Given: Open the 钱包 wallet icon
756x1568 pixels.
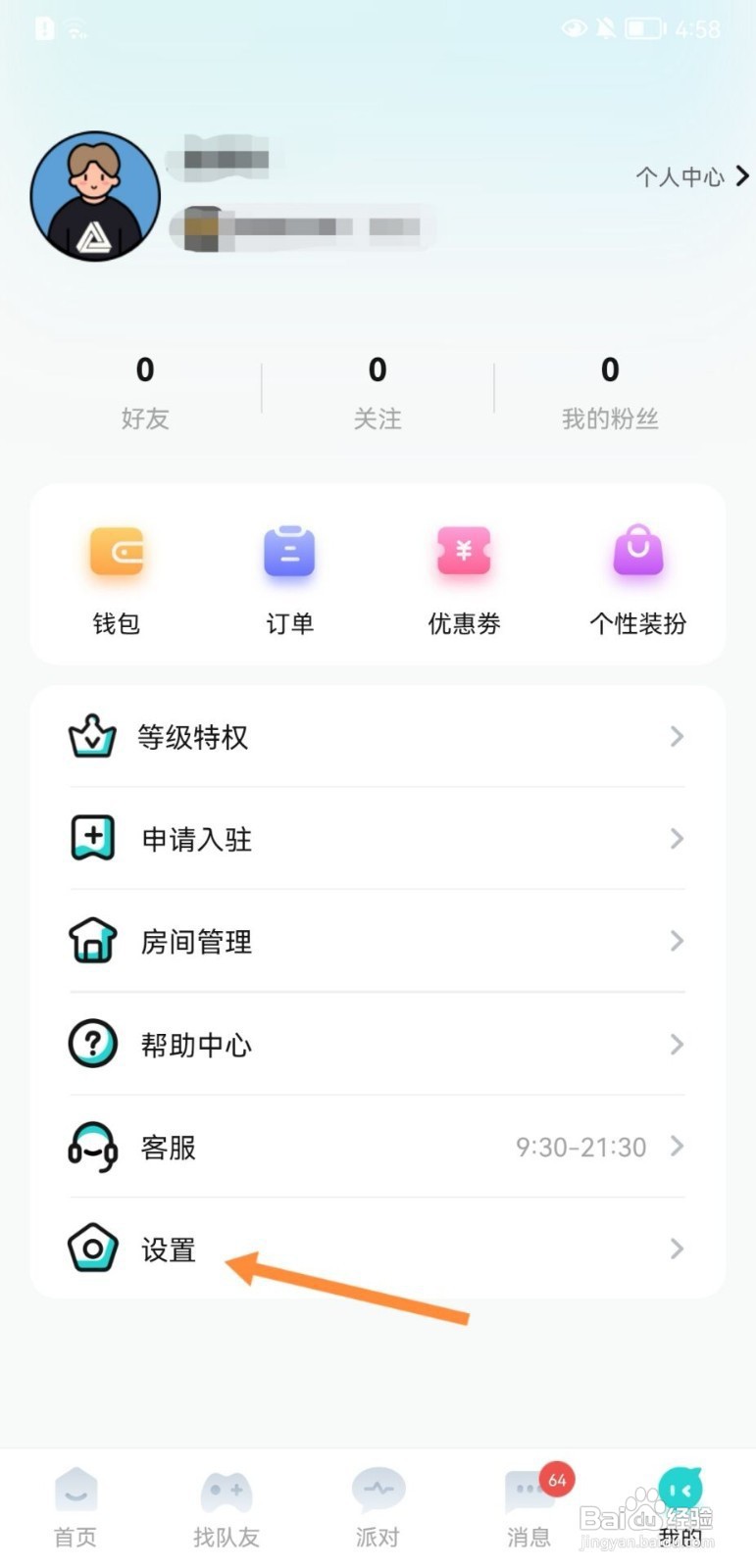Looking at the screenshot, I should (x=115, y=552).
